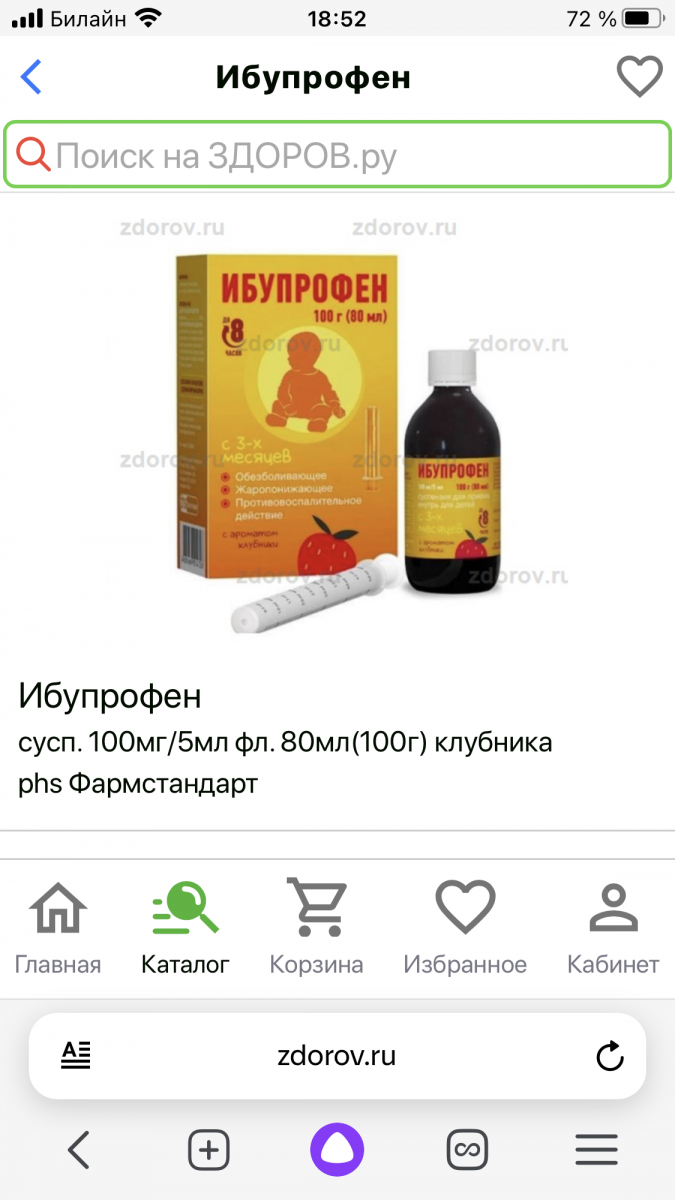This screenshot has width=675, height=1200.
Task: Switch to the Главная tab
Action: click(x=57, y=927)
